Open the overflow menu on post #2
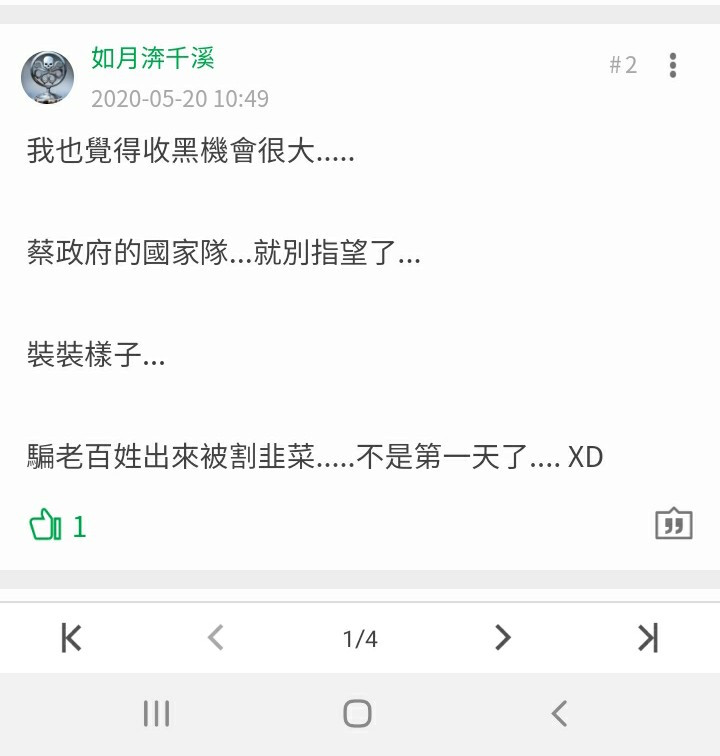This screenshot has width=720, height=756. (673, 65)
